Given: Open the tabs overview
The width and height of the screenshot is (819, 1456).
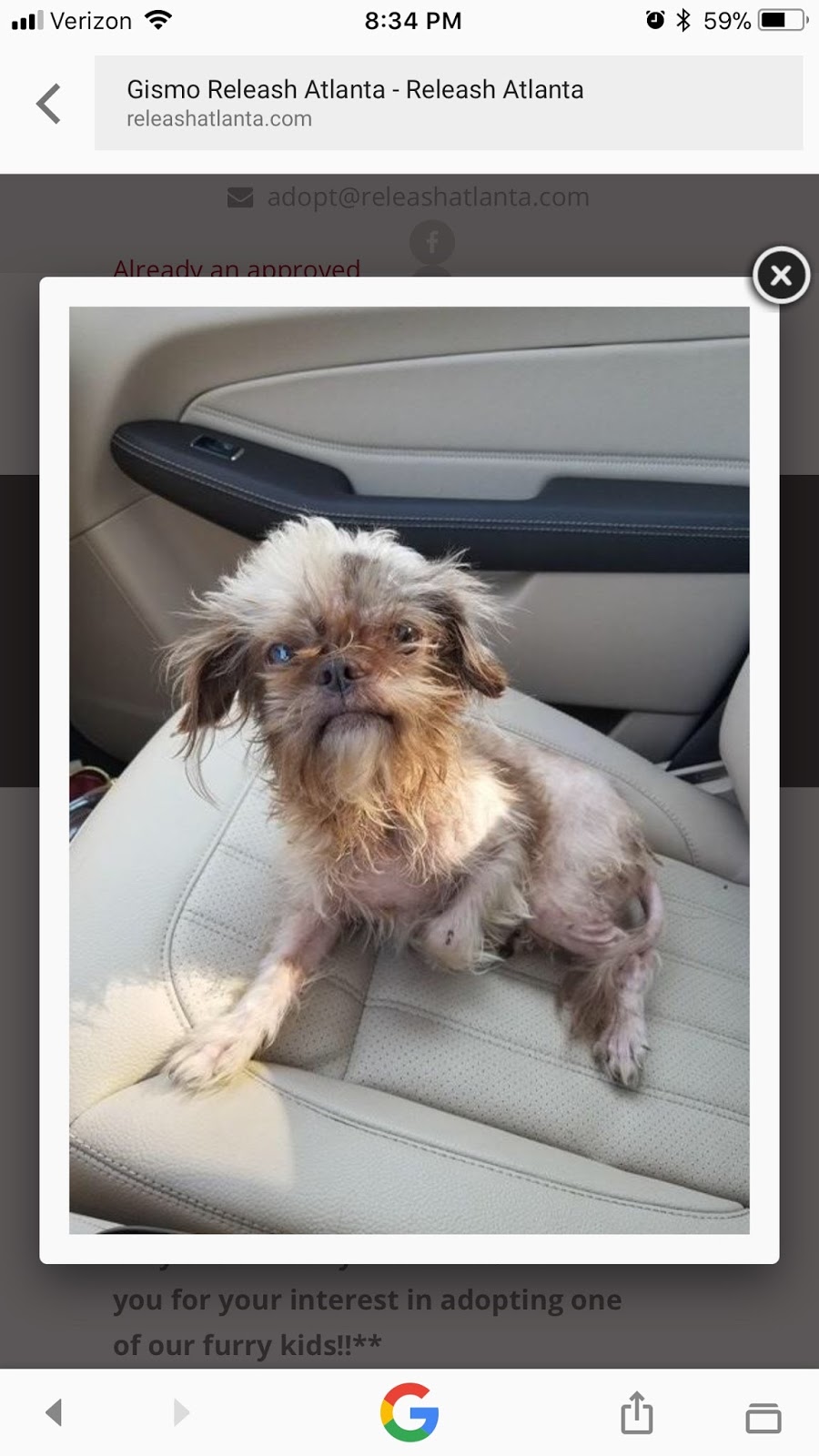Looking at the screenshot, I should pos(763,1417).
